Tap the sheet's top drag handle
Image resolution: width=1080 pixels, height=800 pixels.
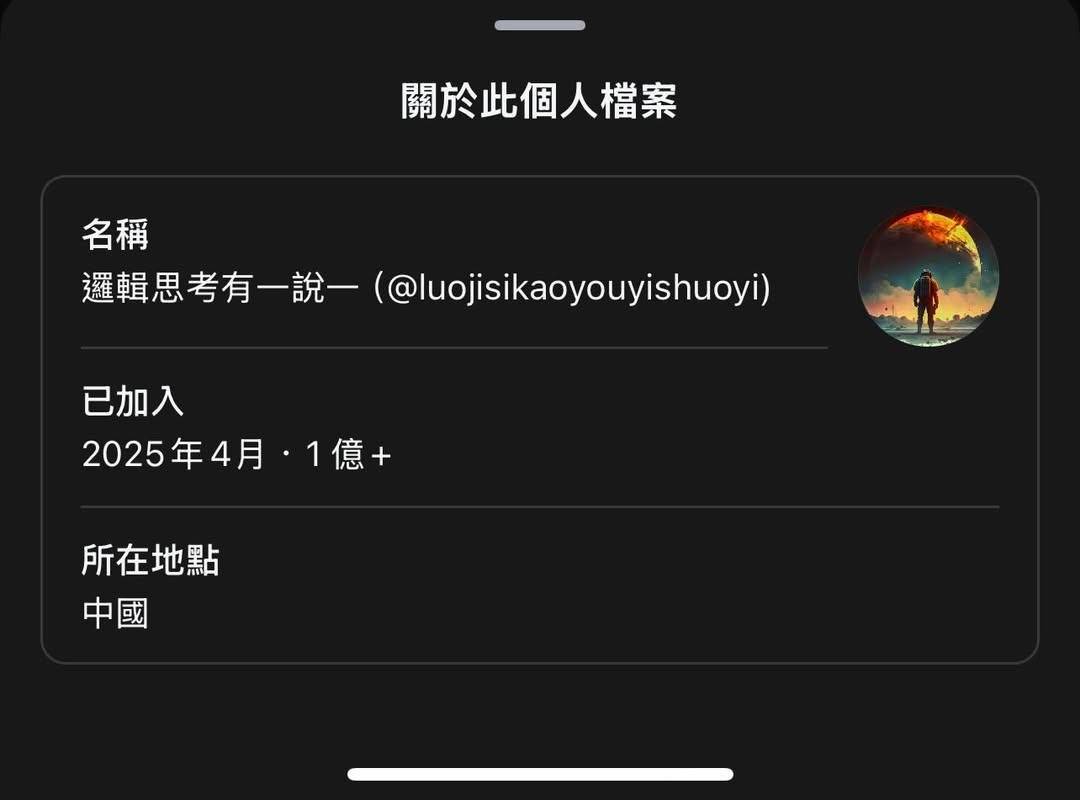(540, 25)
